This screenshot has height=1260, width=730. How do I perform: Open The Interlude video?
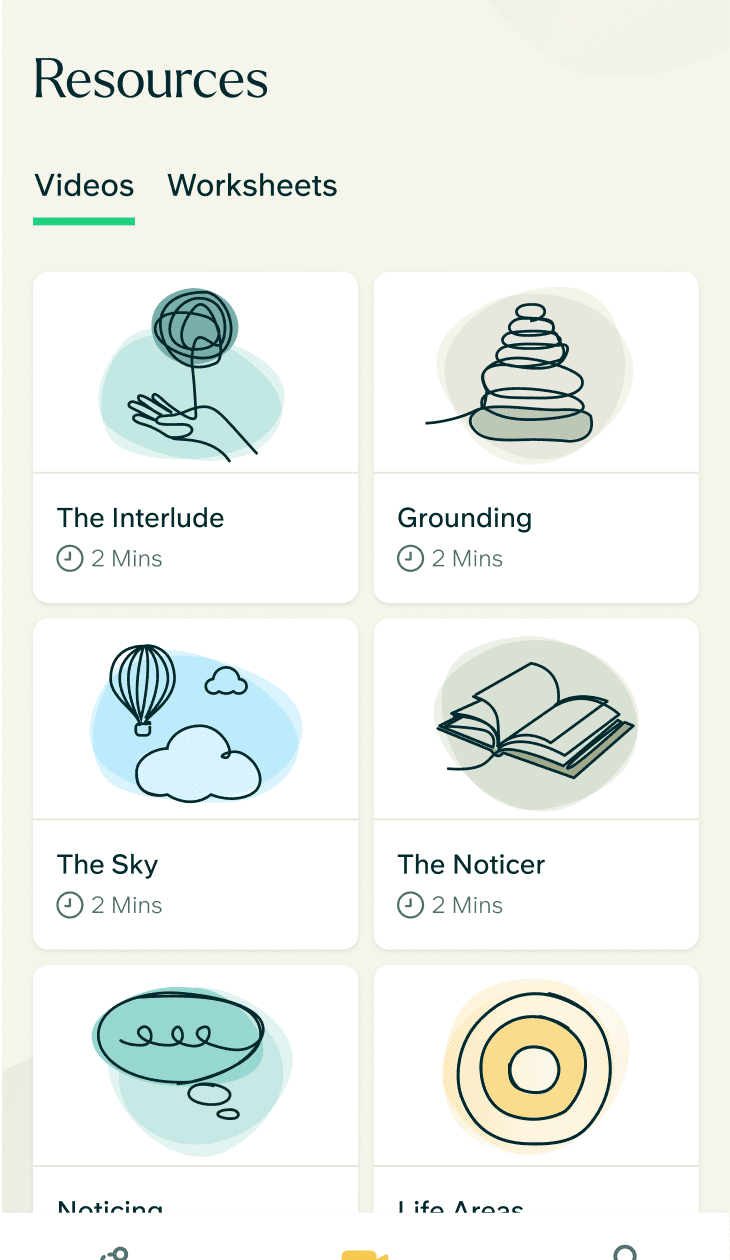(x=195, y=437)
